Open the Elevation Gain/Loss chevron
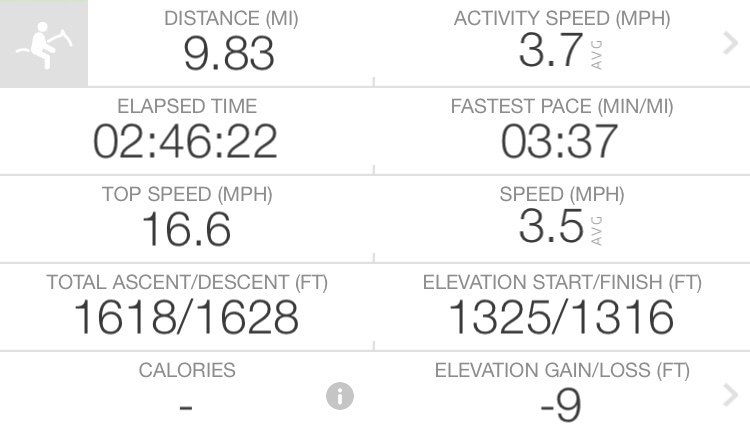750x427 pixels. pyautogui.click(x=729, y=397)
